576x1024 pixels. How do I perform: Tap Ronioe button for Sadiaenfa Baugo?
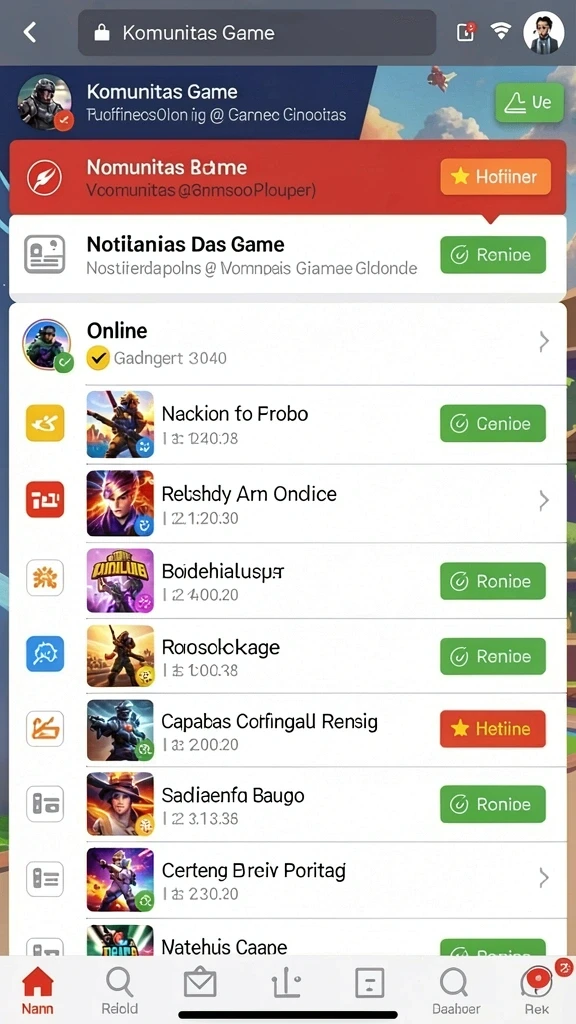493,804
